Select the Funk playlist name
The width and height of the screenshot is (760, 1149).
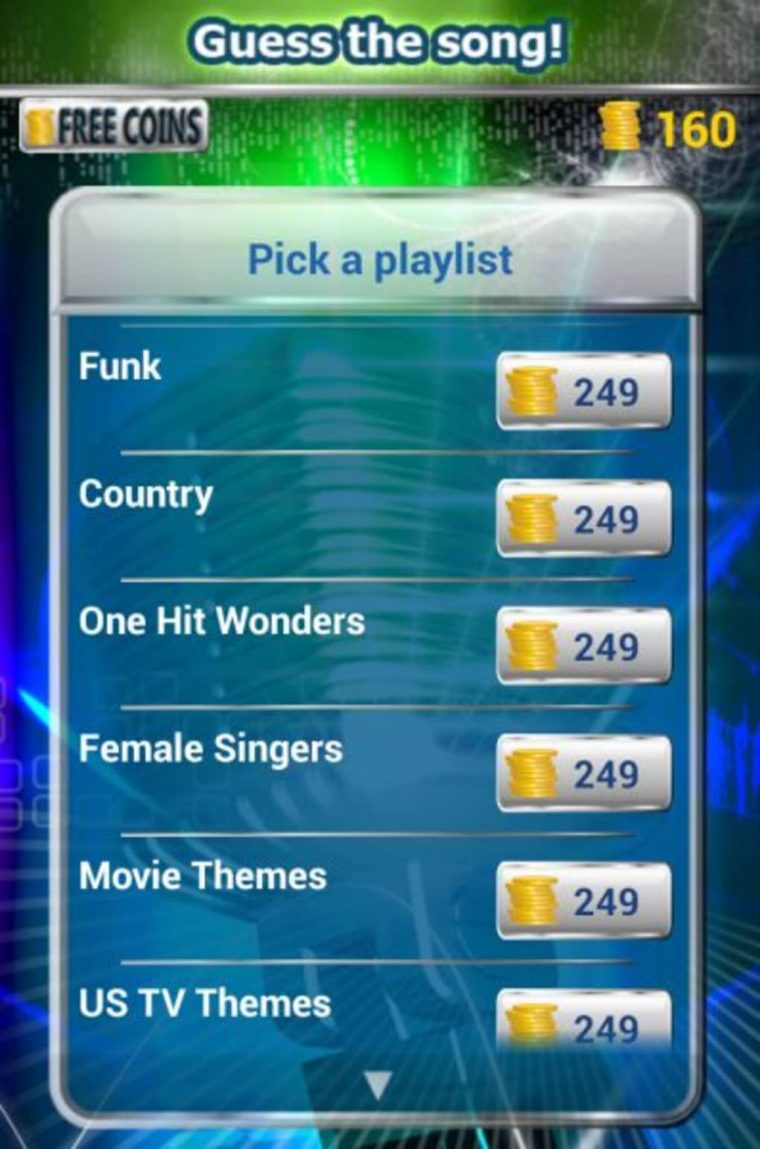click(x=119, y=368)
